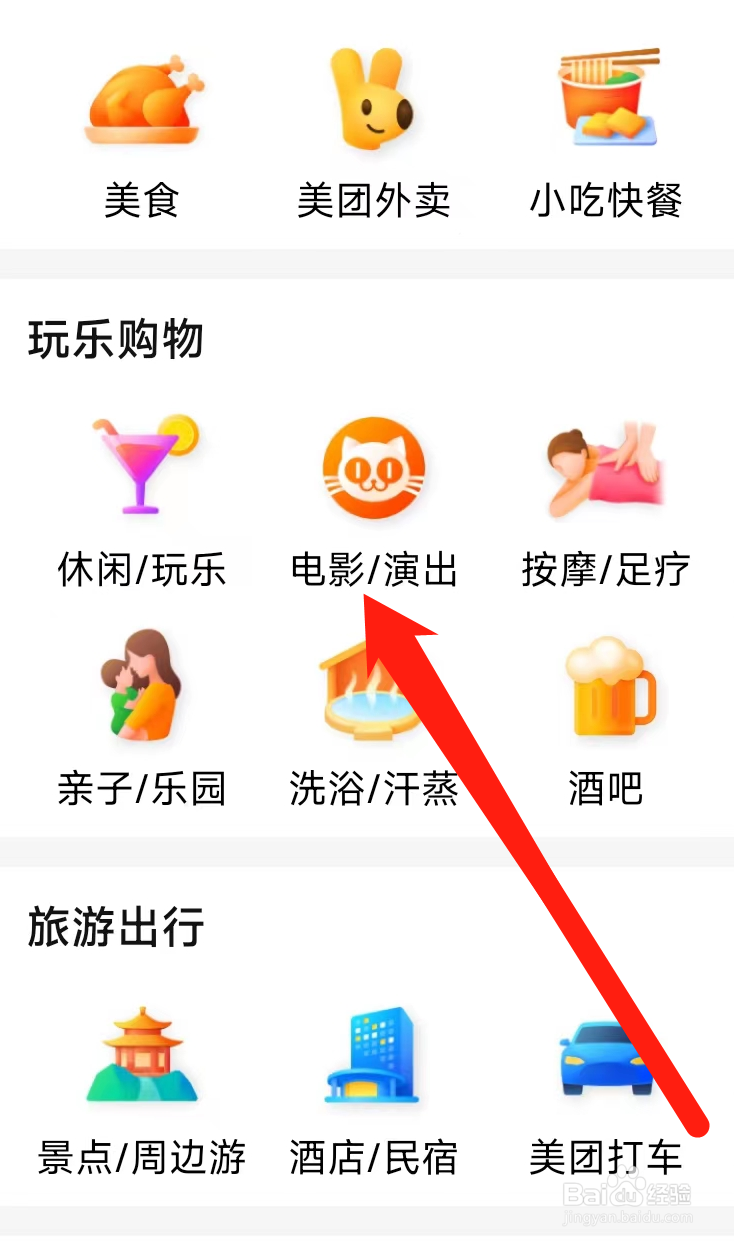
Task: Open the 休闲/玩乐 cocktail icon
Action: pyautogui.click(x=141, y=465)
